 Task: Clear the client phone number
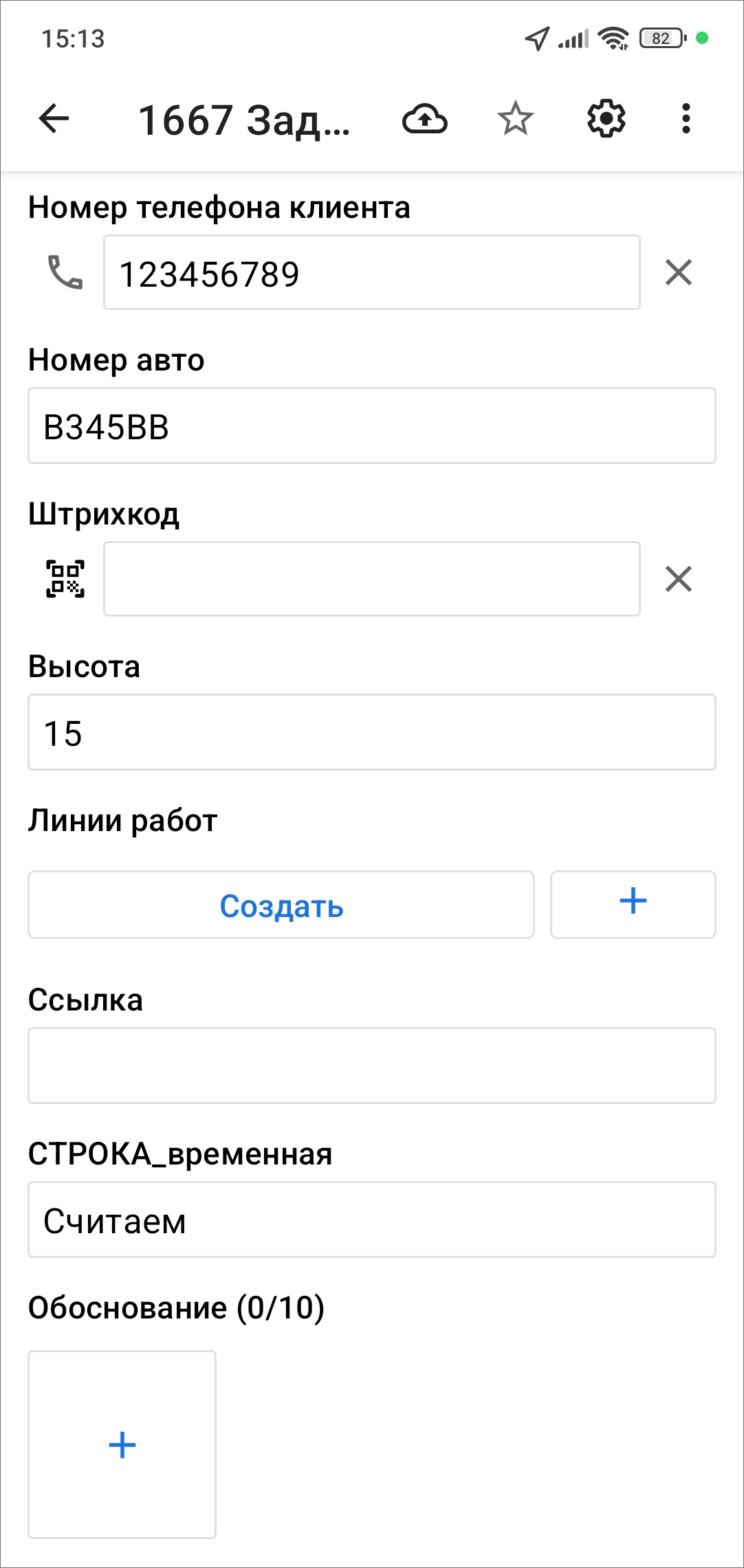coord(678,272)
